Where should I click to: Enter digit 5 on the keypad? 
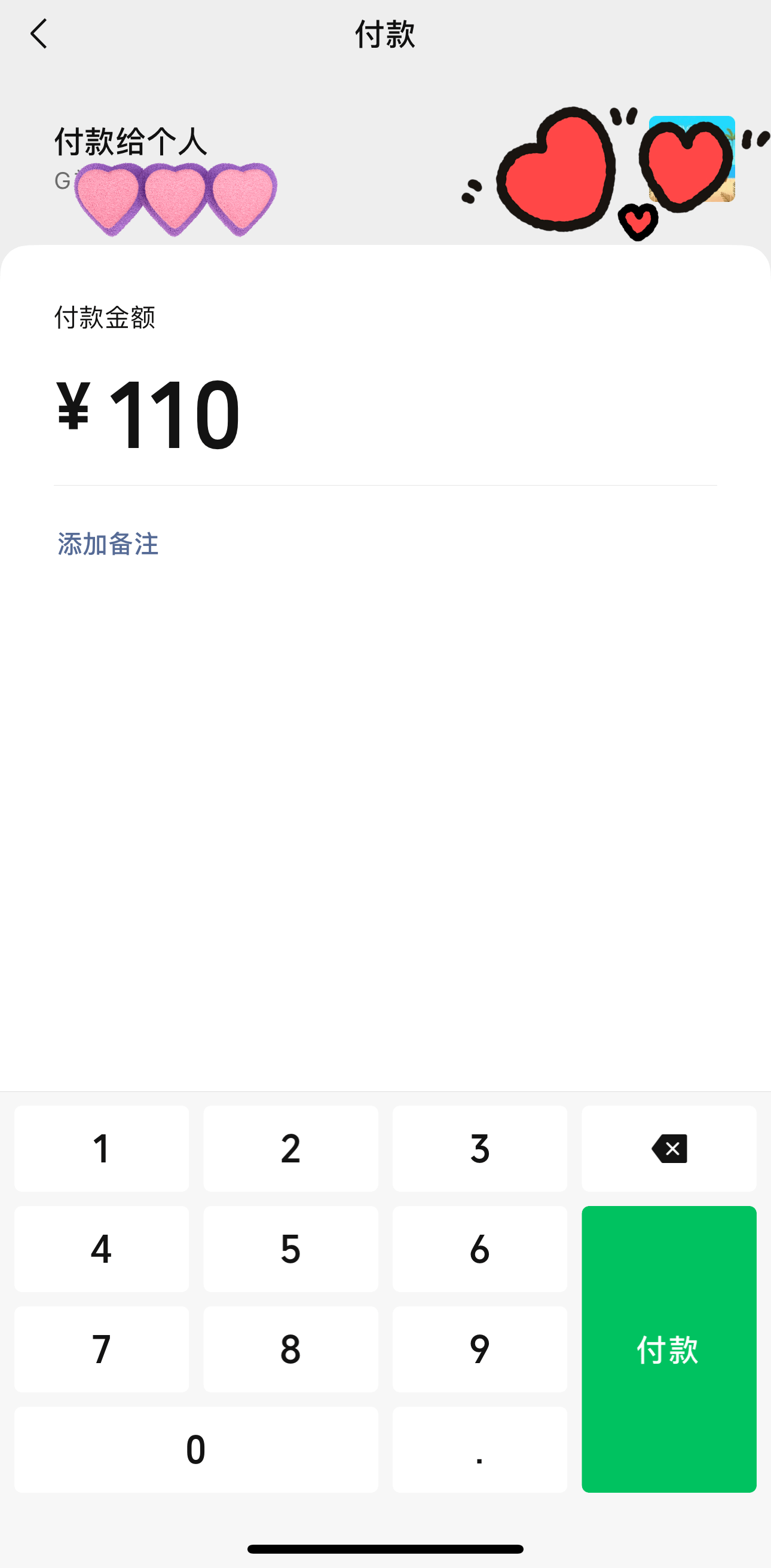tap(290, 1248)
